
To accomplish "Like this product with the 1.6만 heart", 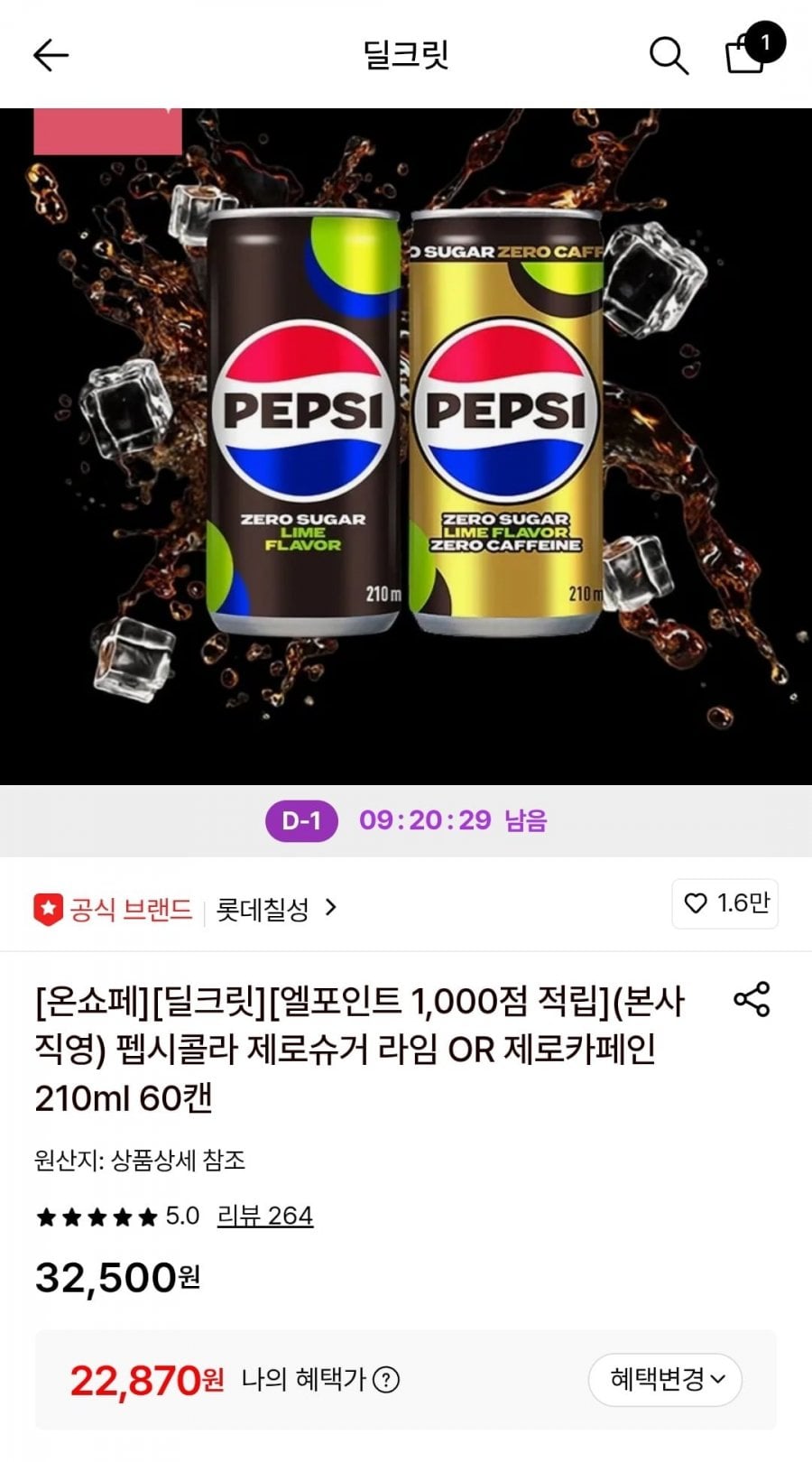I will coord(725,903).
